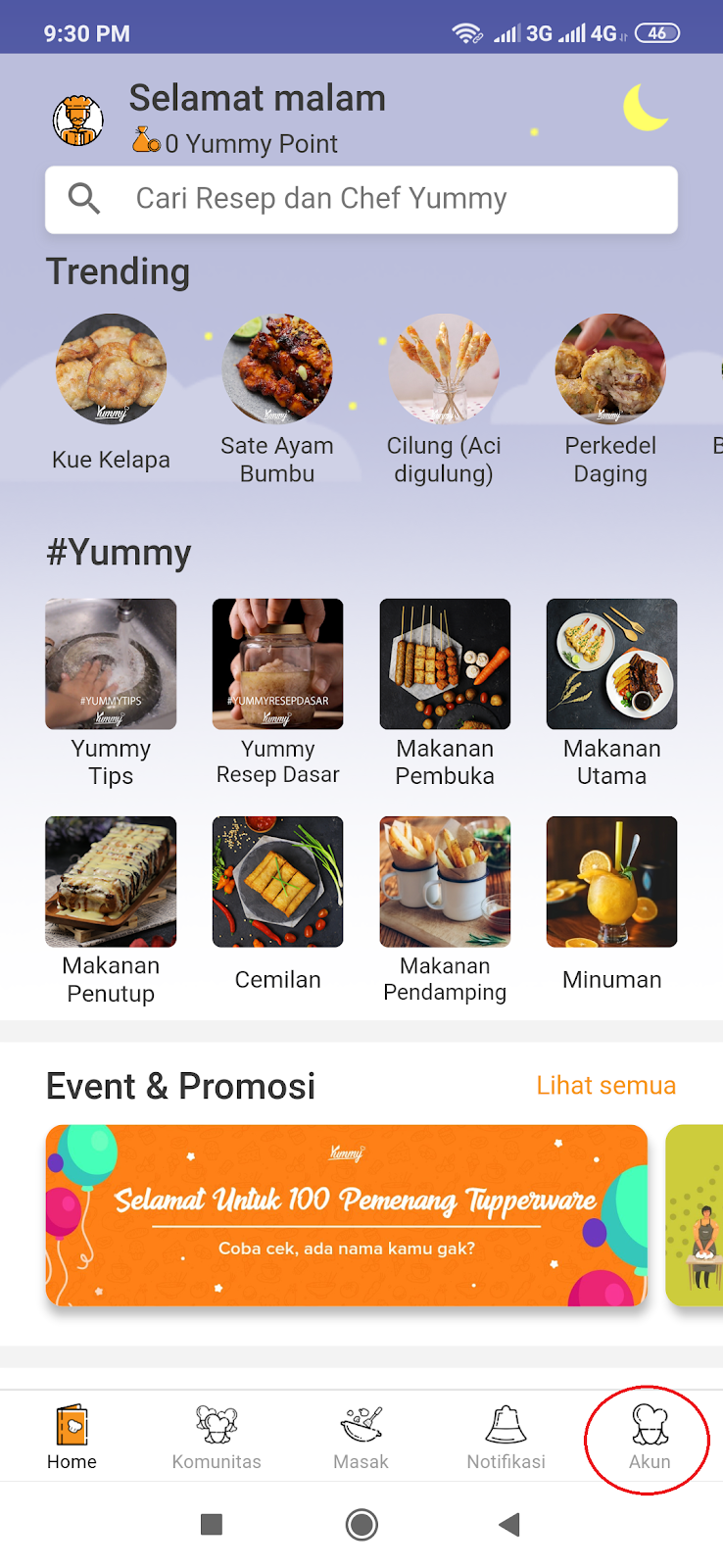The height and width of the screenshot is (1568, 723).
Task: Select Perkedel Daging from Trending
Action: pyautogui.click(x=610, y=369)
